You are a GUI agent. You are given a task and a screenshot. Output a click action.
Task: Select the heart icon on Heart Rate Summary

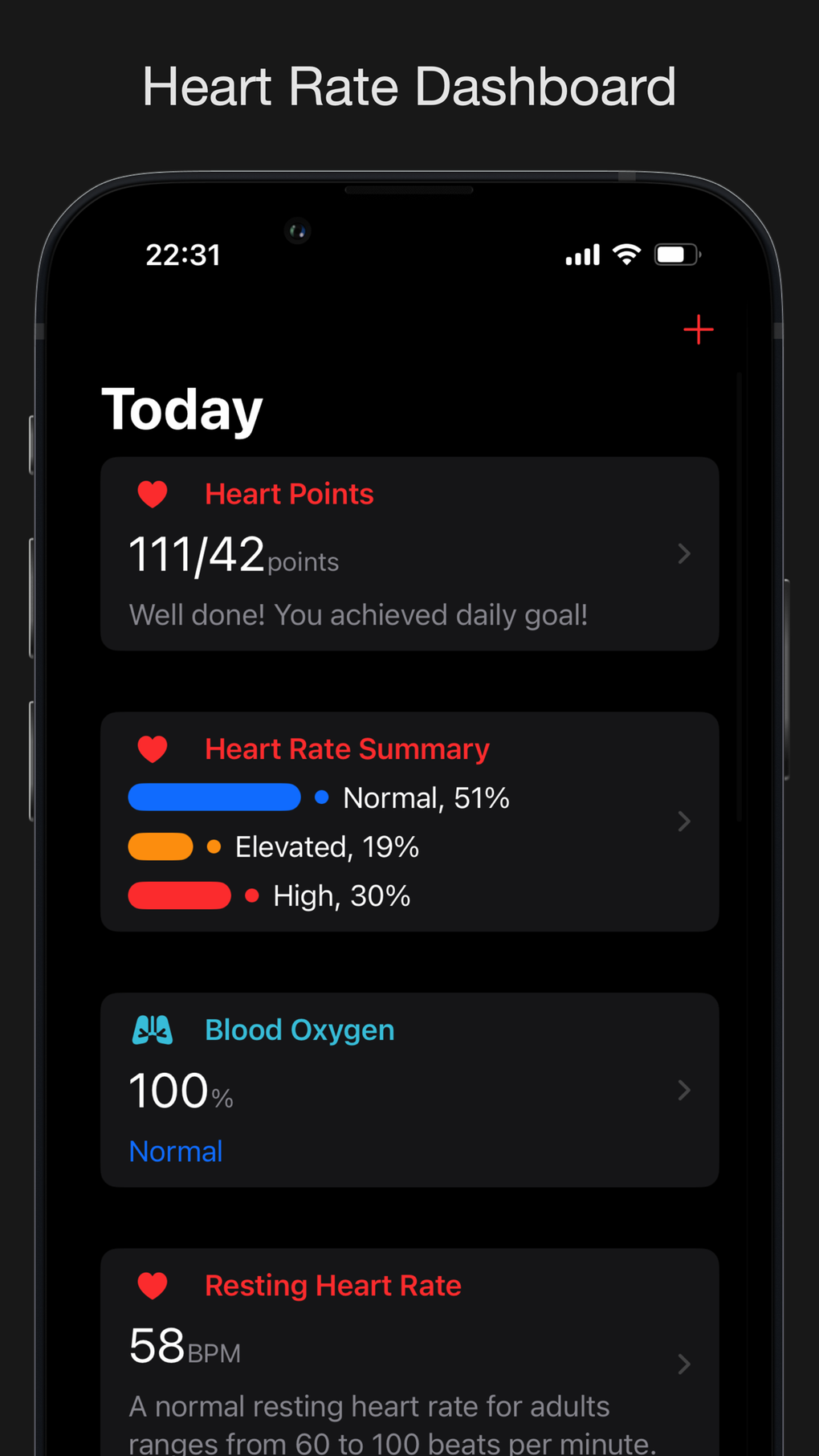pyautogui.click(x=153, y=748)
